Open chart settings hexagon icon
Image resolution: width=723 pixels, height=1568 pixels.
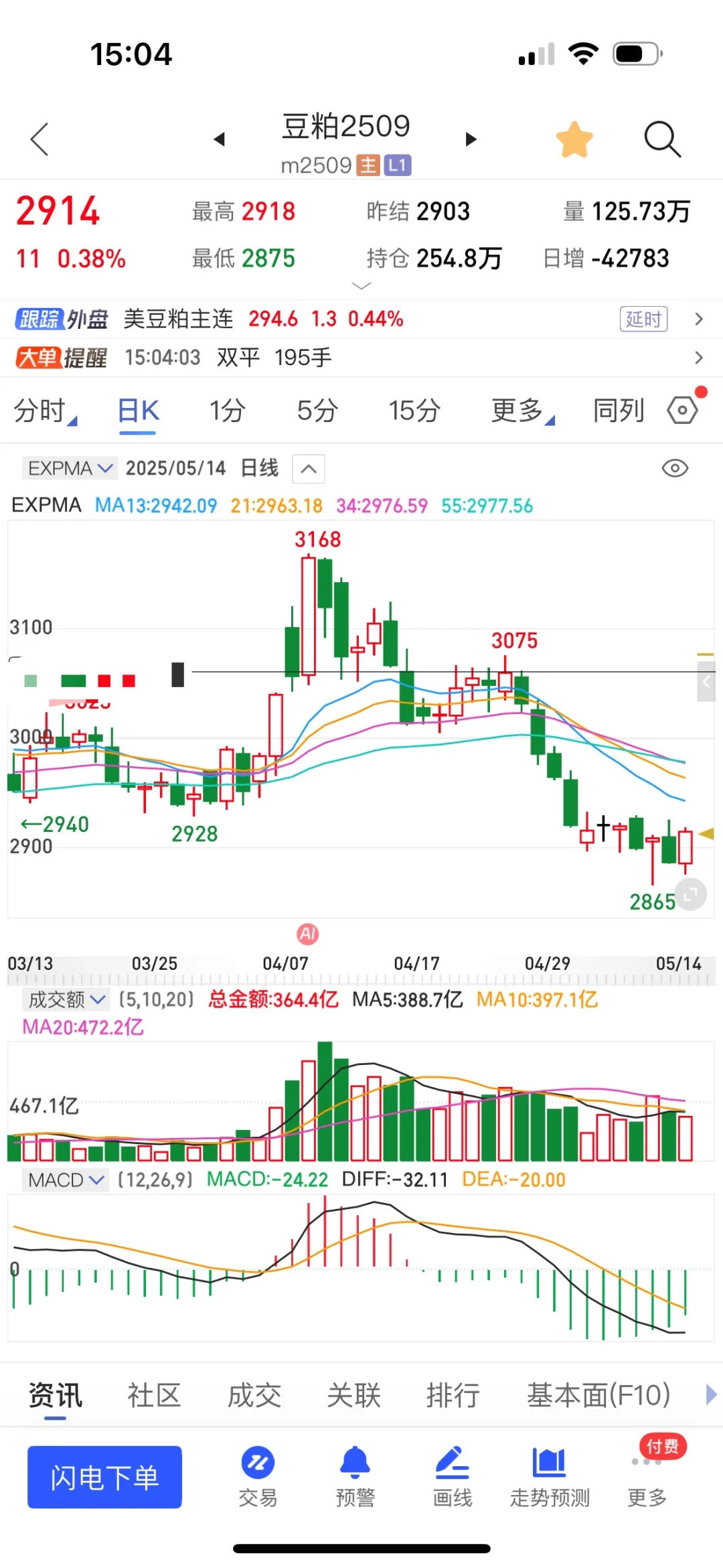pos(683,410)
